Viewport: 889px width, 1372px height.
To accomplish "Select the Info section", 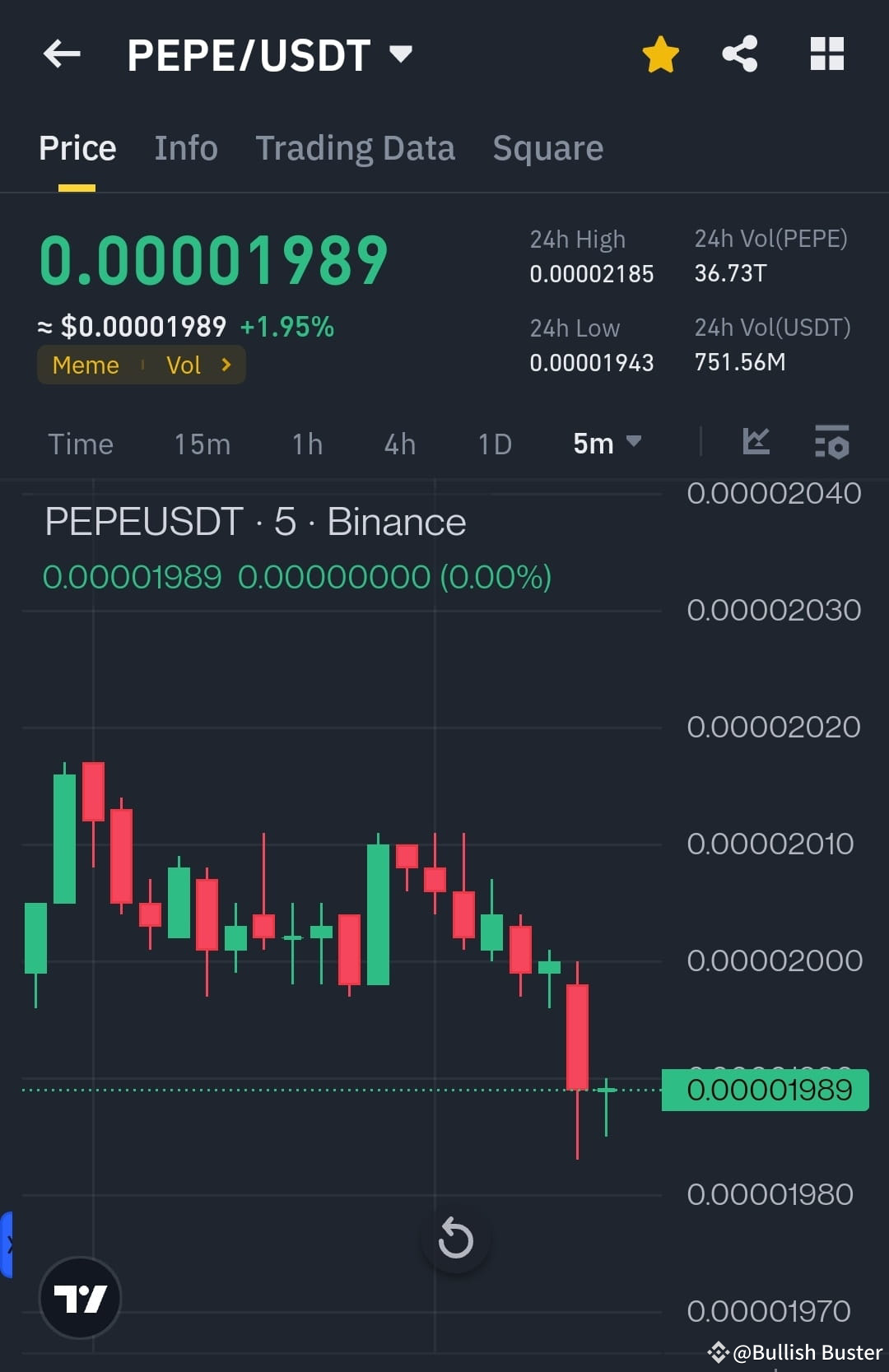I will (x=184, y=148).
